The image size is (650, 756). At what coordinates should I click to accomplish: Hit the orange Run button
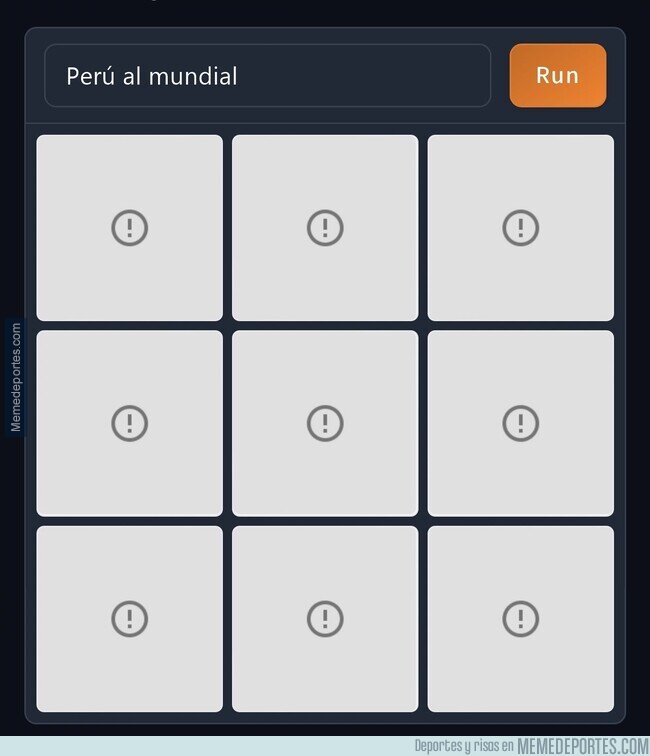pos(558,75)
